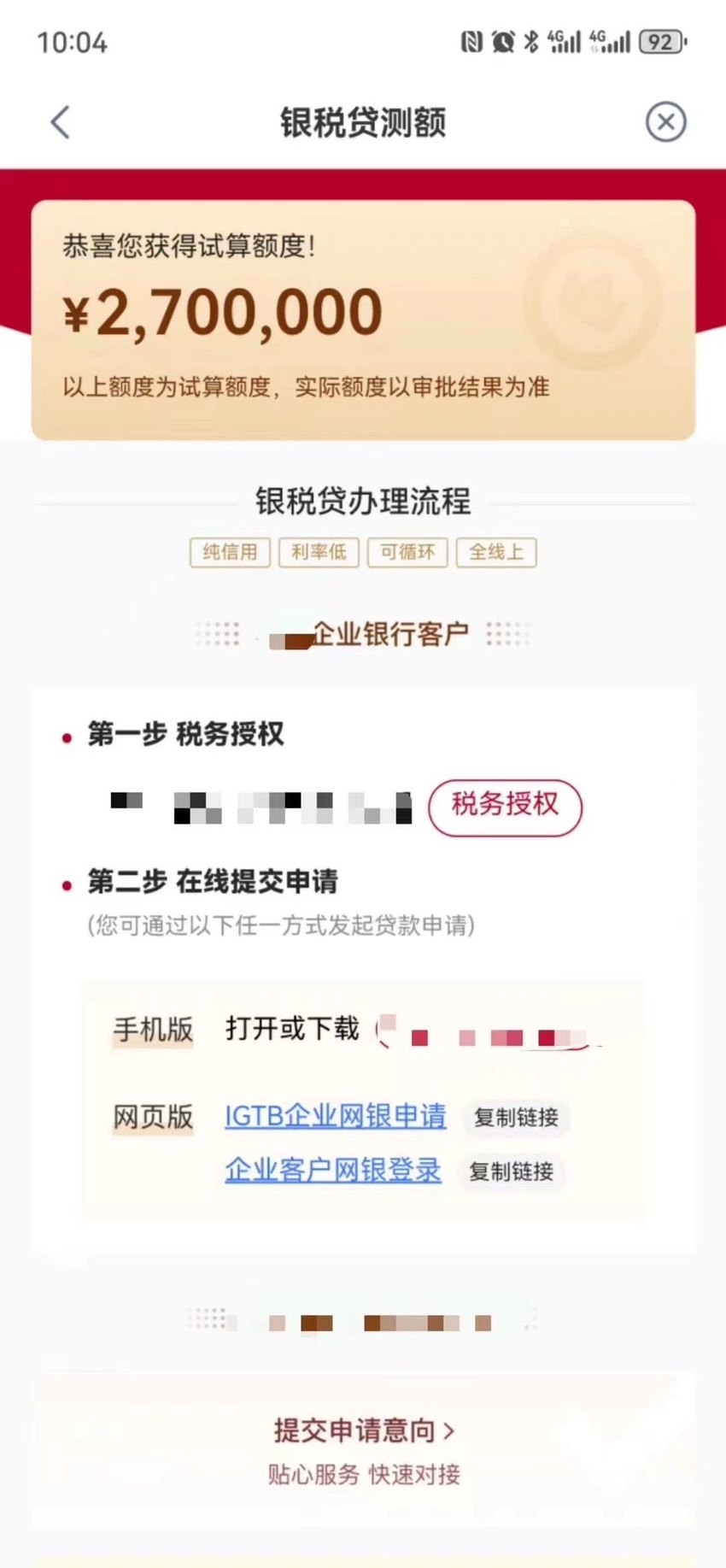726x1568 pixels.
Task: Copy link next to 企业客户网银登录
Action: [511, 1172]
